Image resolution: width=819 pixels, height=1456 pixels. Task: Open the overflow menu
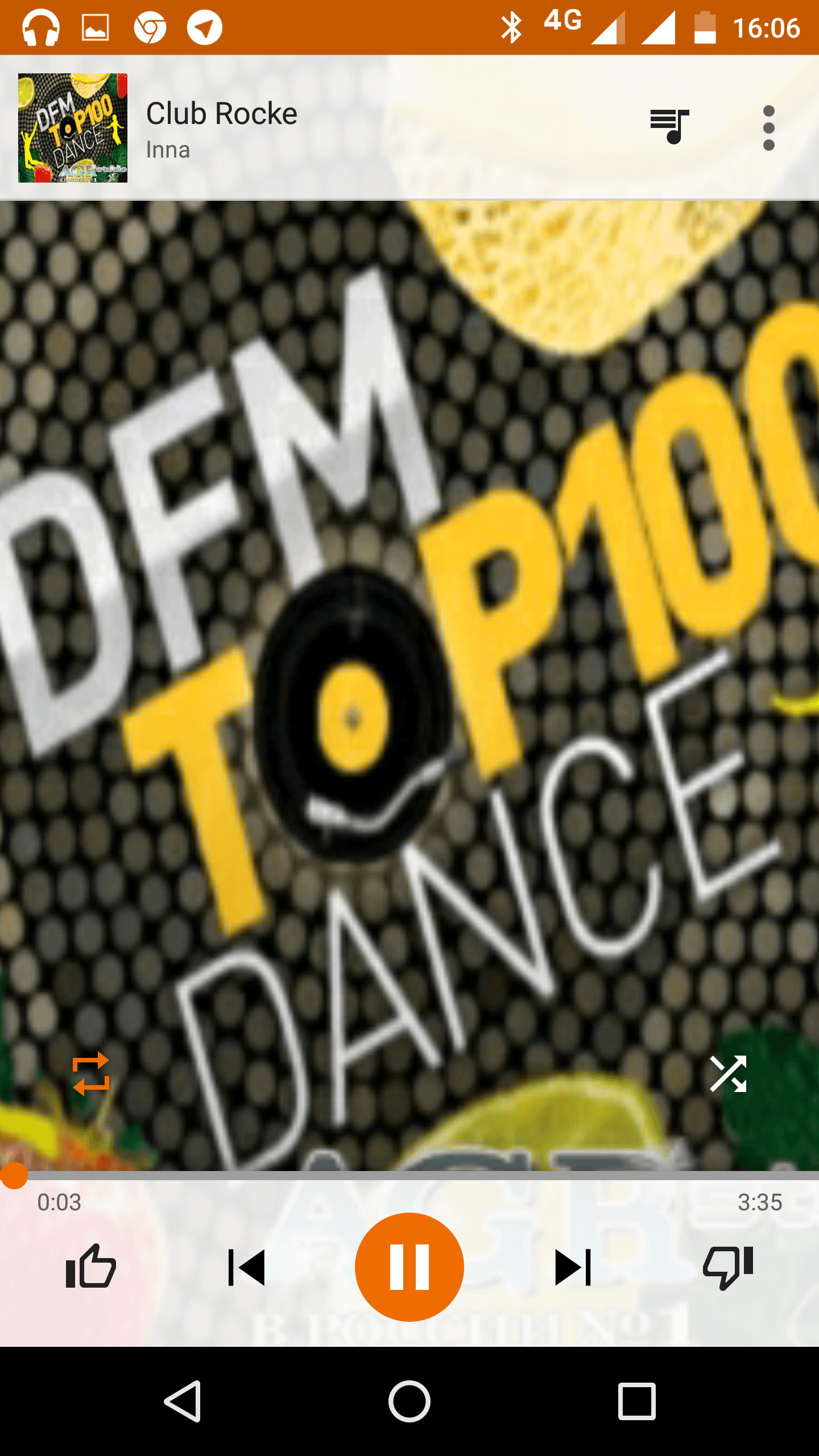768,128
